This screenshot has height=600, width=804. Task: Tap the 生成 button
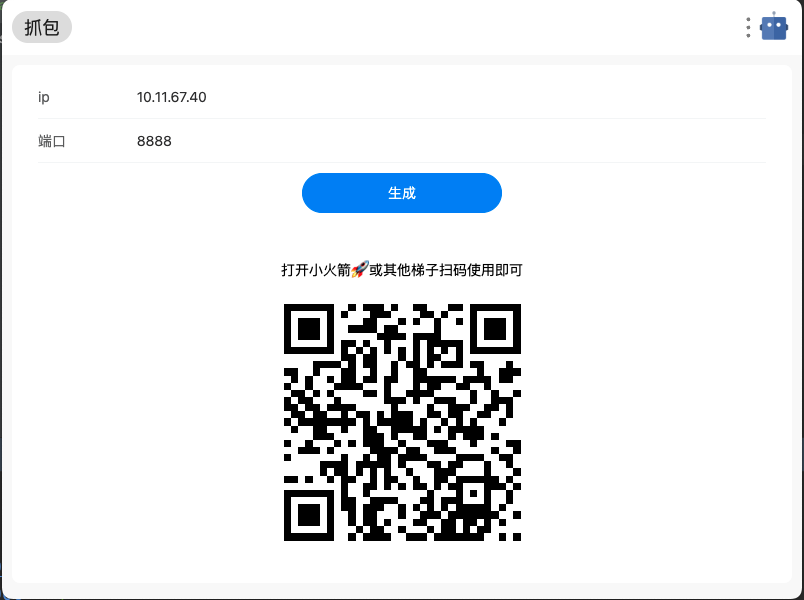(401, 193)
